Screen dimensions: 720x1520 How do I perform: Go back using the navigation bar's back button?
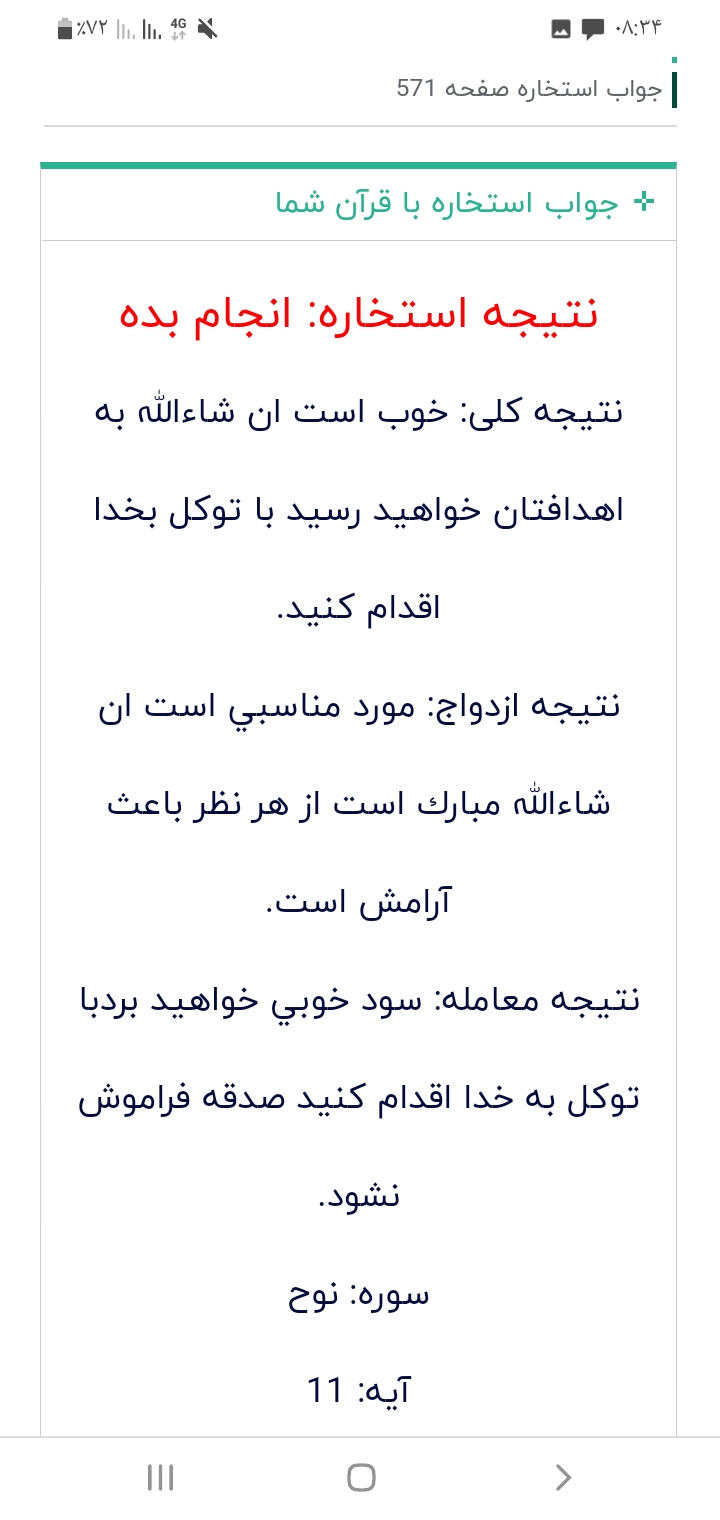tap(563, 1477)
